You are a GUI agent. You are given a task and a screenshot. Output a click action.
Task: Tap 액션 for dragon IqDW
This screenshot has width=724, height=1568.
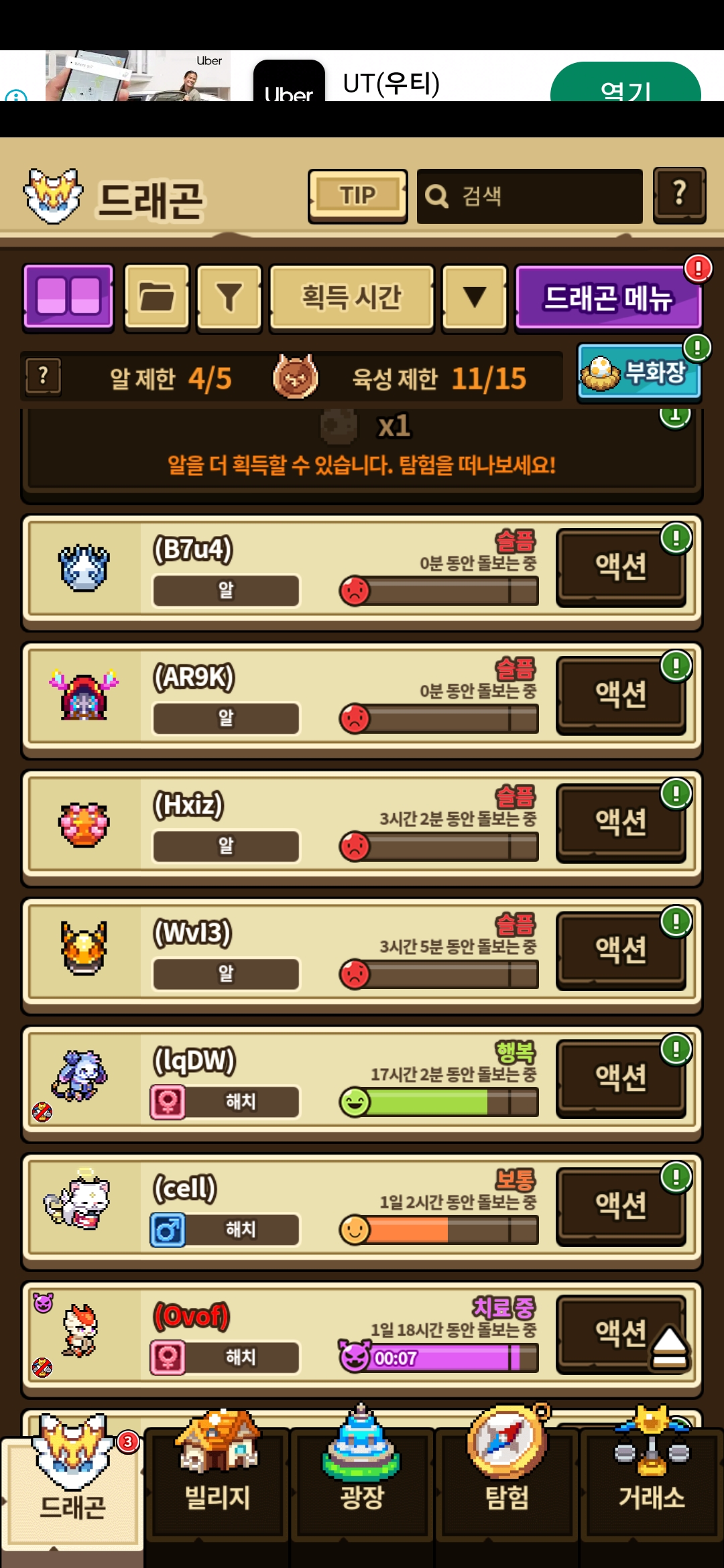tap(621, 1077)
